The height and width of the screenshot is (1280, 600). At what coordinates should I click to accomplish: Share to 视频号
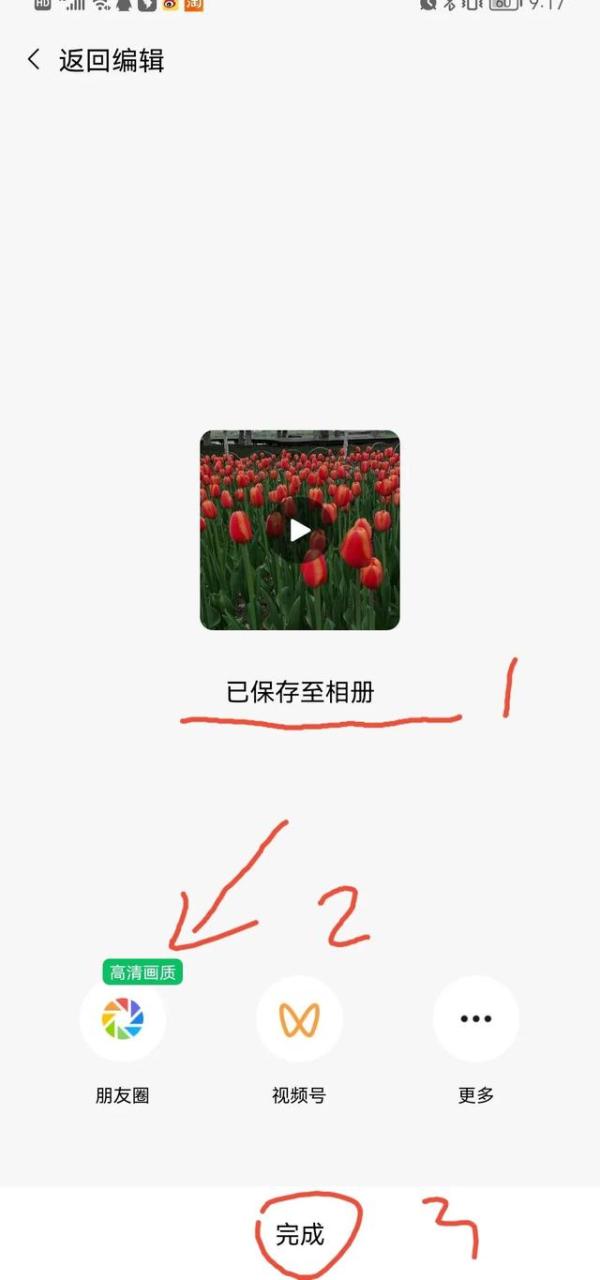(299, 1019)
